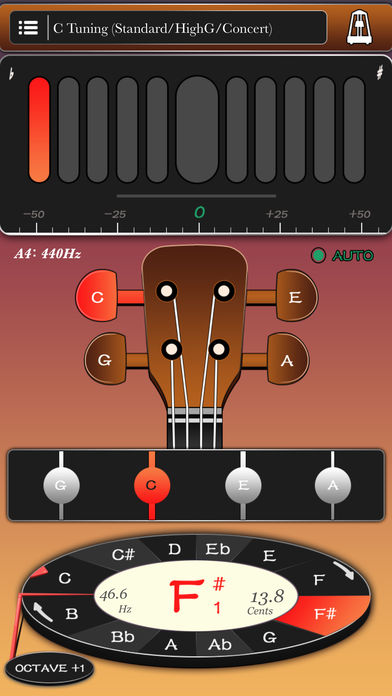Open the tuning list menu
This screenshot has height=696, width=392.
pos(28,28)
